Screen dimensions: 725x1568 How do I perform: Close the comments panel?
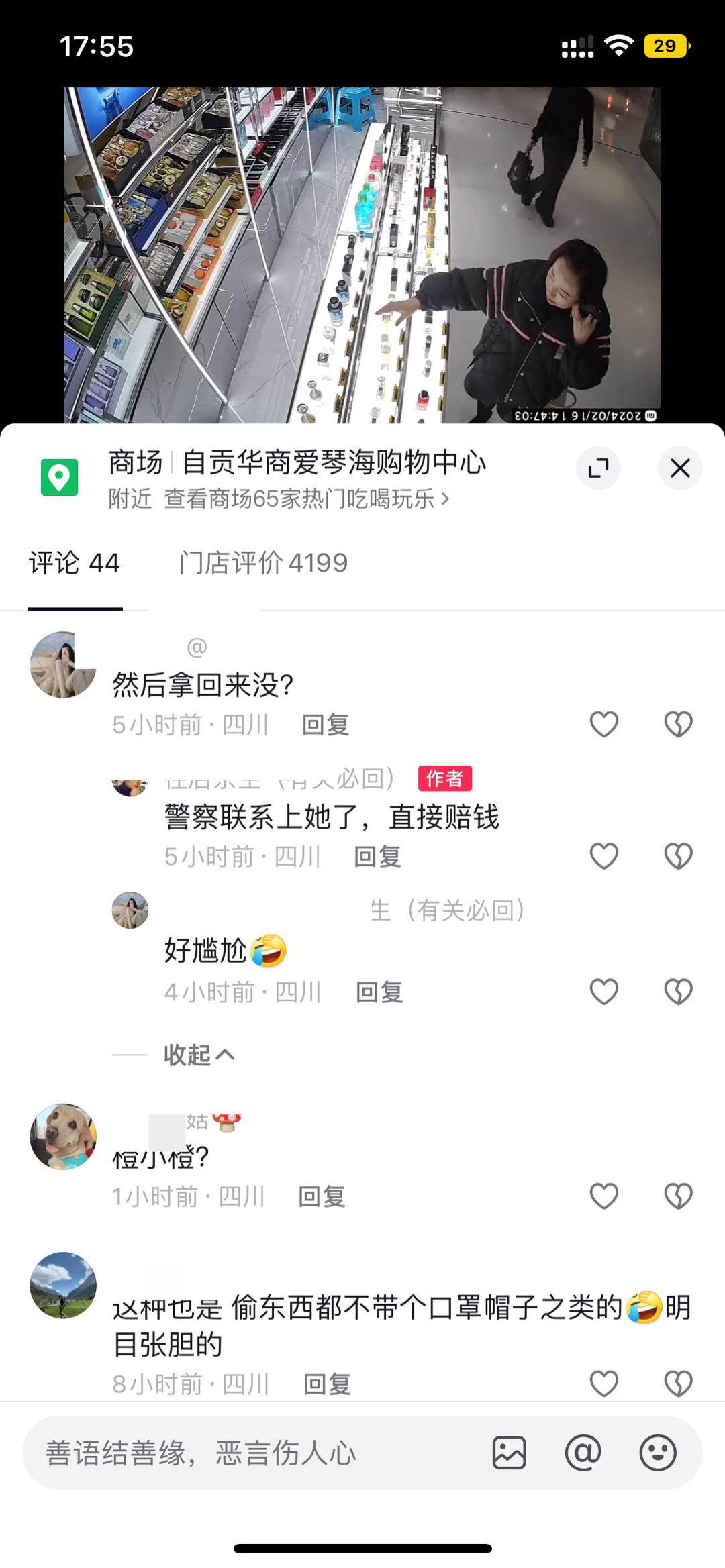coord(679,468)
